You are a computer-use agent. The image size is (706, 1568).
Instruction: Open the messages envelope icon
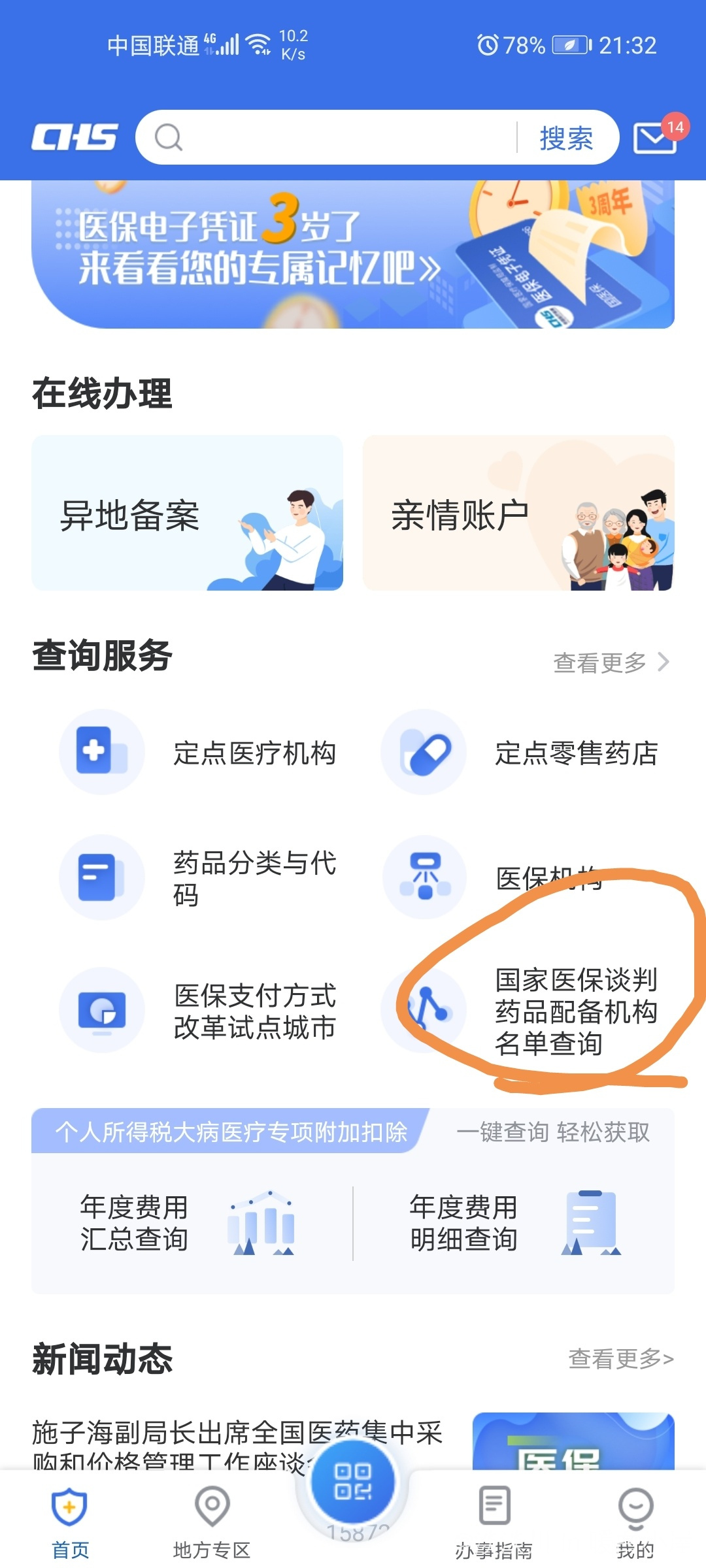(x=655, y=138)
